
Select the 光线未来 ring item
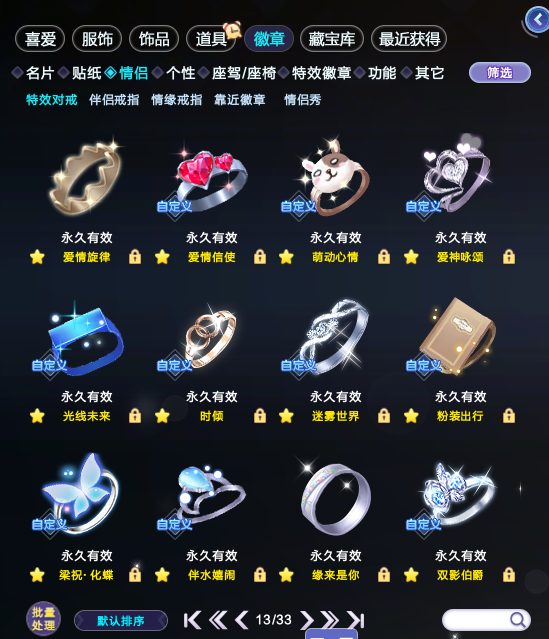86,340
